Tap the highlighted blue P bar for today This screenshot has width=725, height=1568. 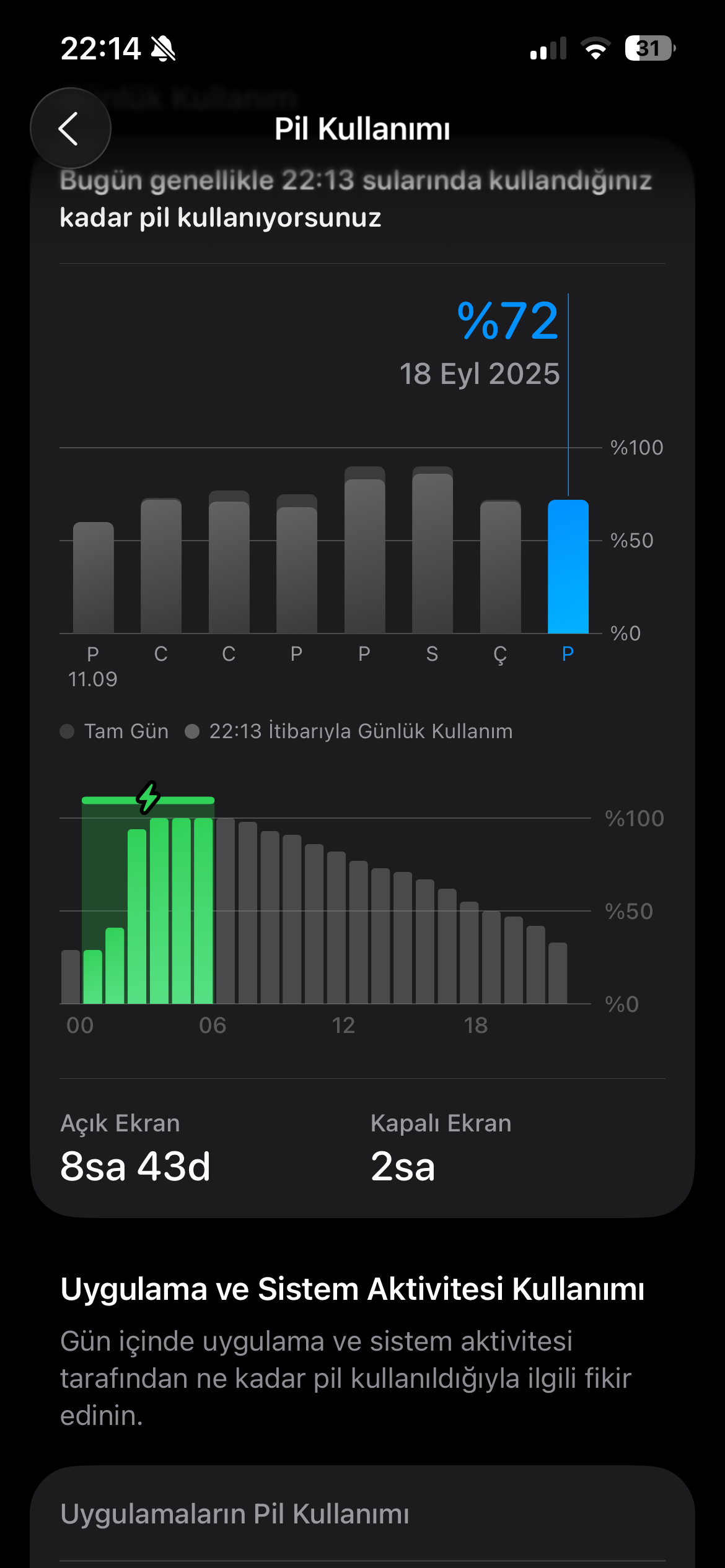coord(568,567)
